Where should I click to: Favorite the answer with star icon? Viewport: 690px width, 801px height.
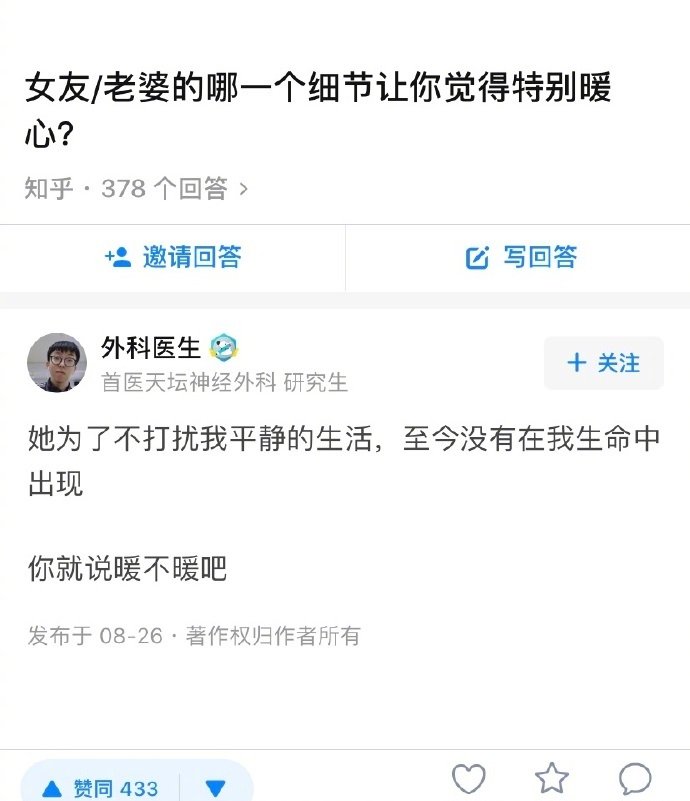click(x=551, y=778)
